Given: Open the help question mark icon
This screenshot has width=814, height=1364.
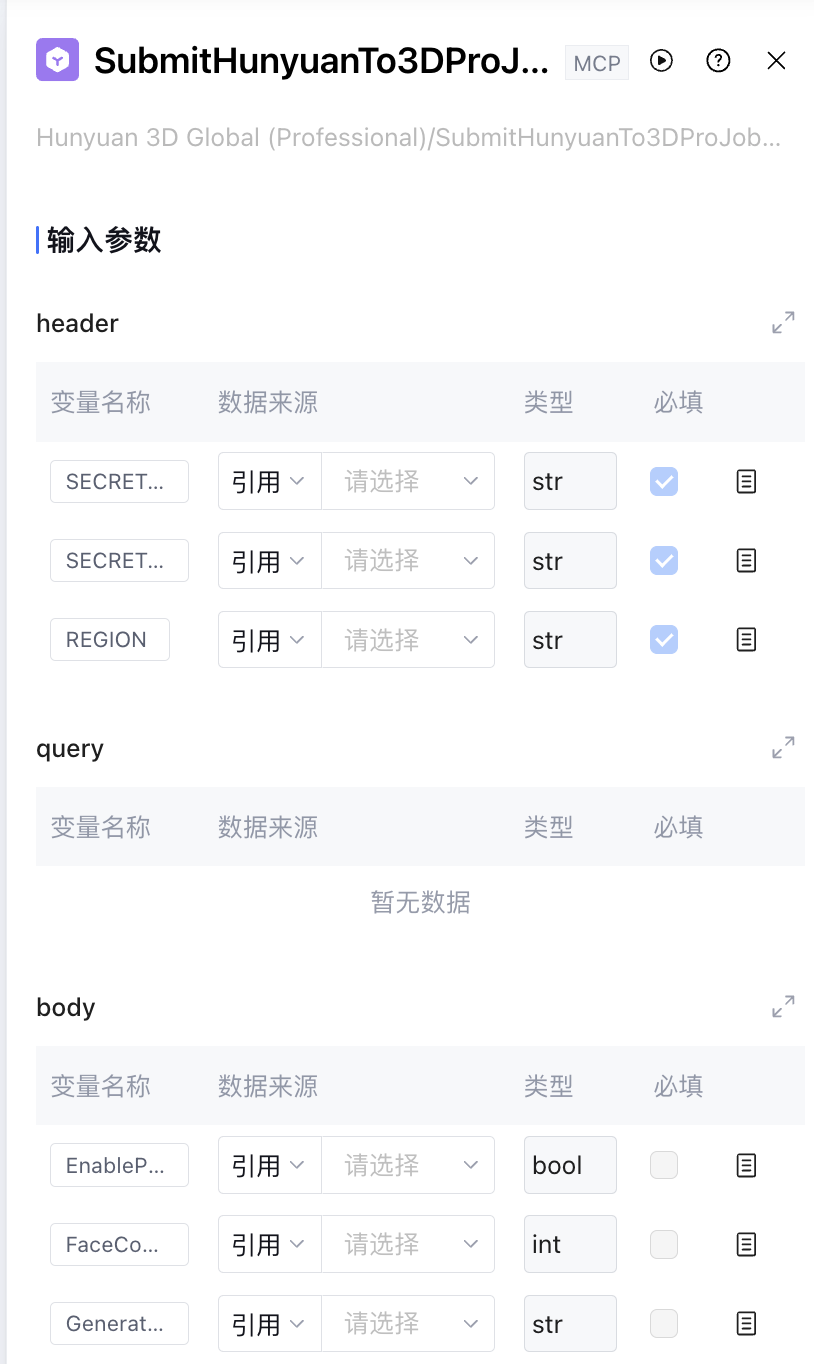Looking at the screenshot, I should [718, 61].
